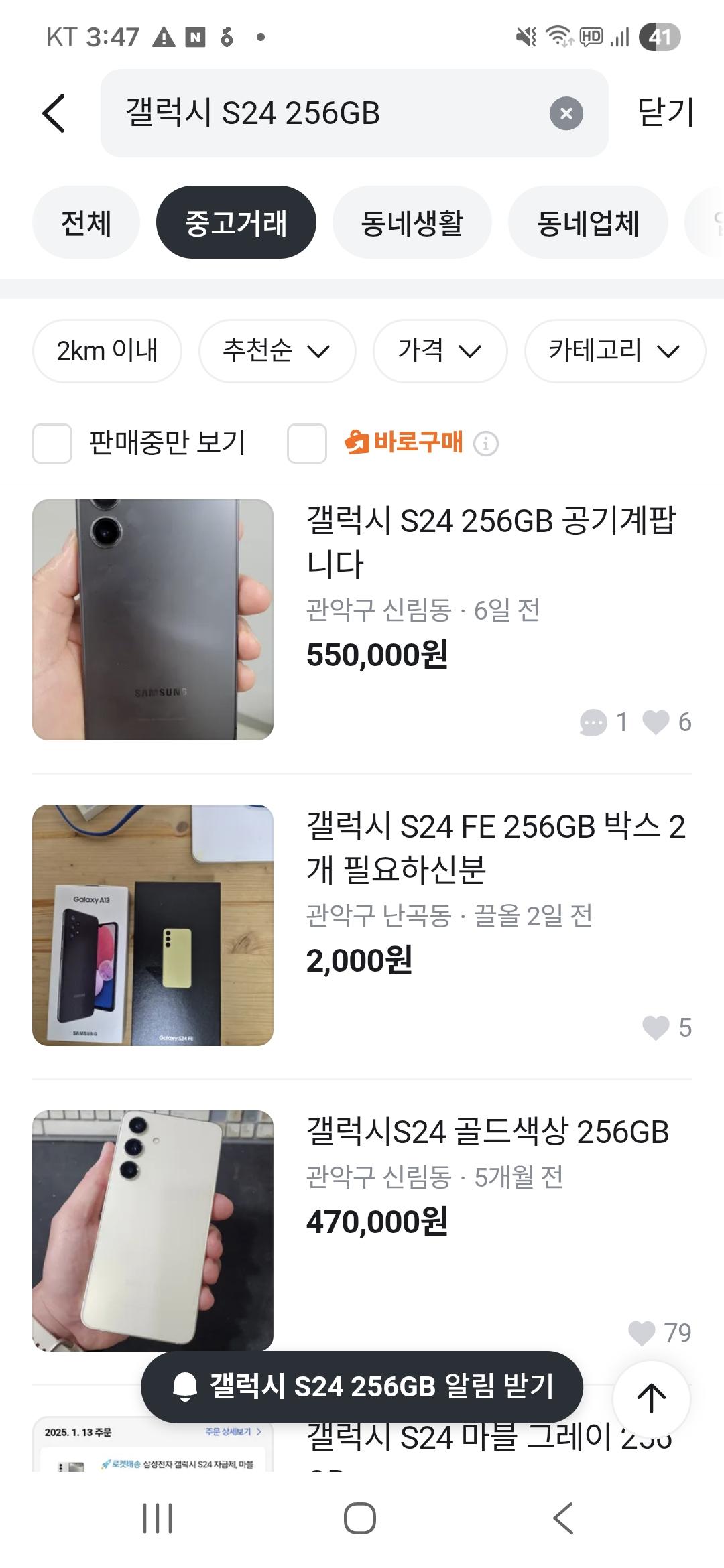Viewport: 724px width, 1568px height.
Task: Switch to the 동네업체 tab
Action: (x=588, y=222)
